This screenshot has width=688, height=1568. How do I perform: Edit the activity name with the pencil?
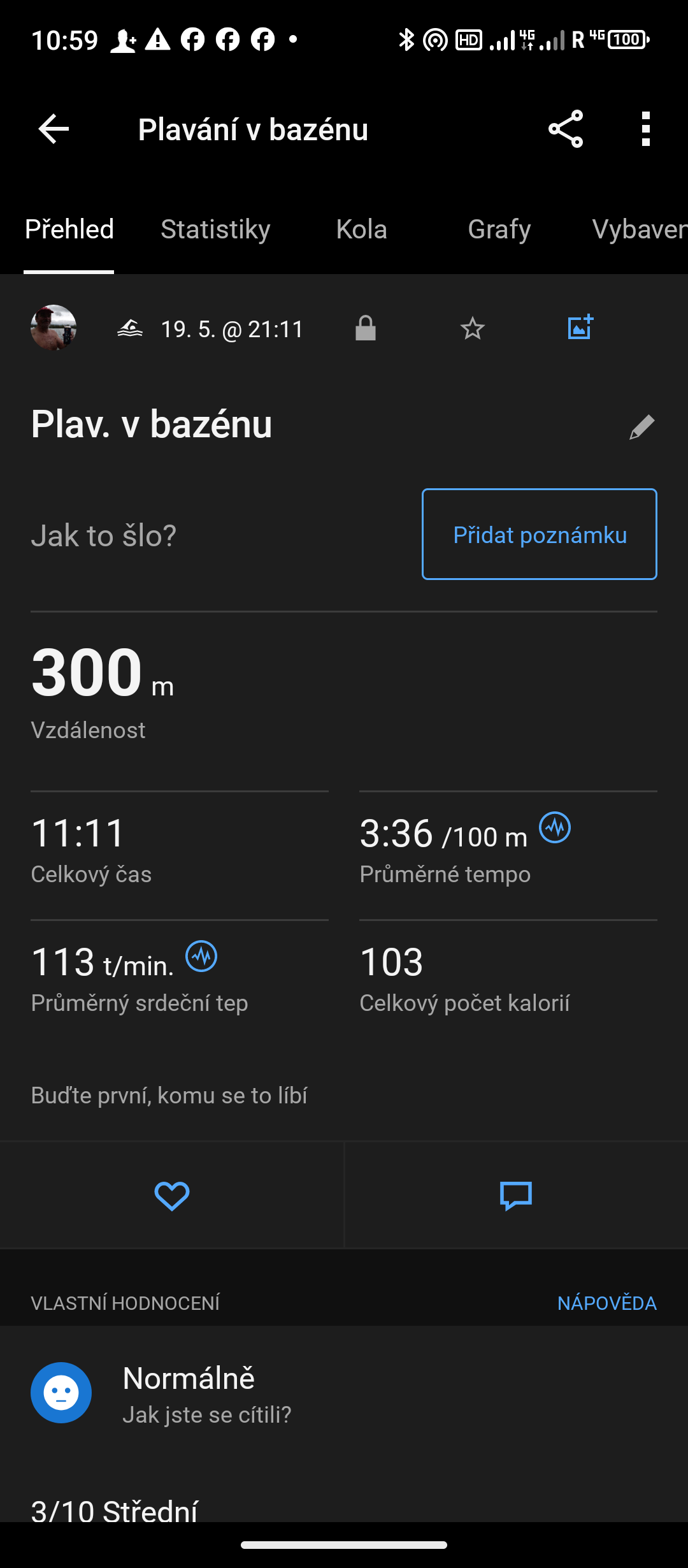[641, 427]
